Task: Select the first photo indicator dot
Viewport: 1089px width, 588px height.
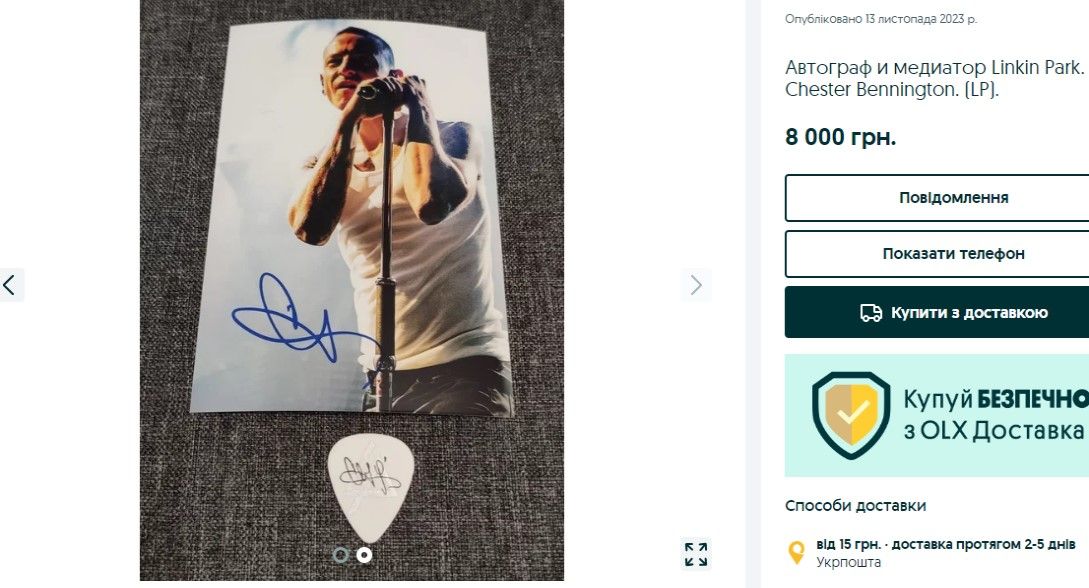Action: coord(341,554)
